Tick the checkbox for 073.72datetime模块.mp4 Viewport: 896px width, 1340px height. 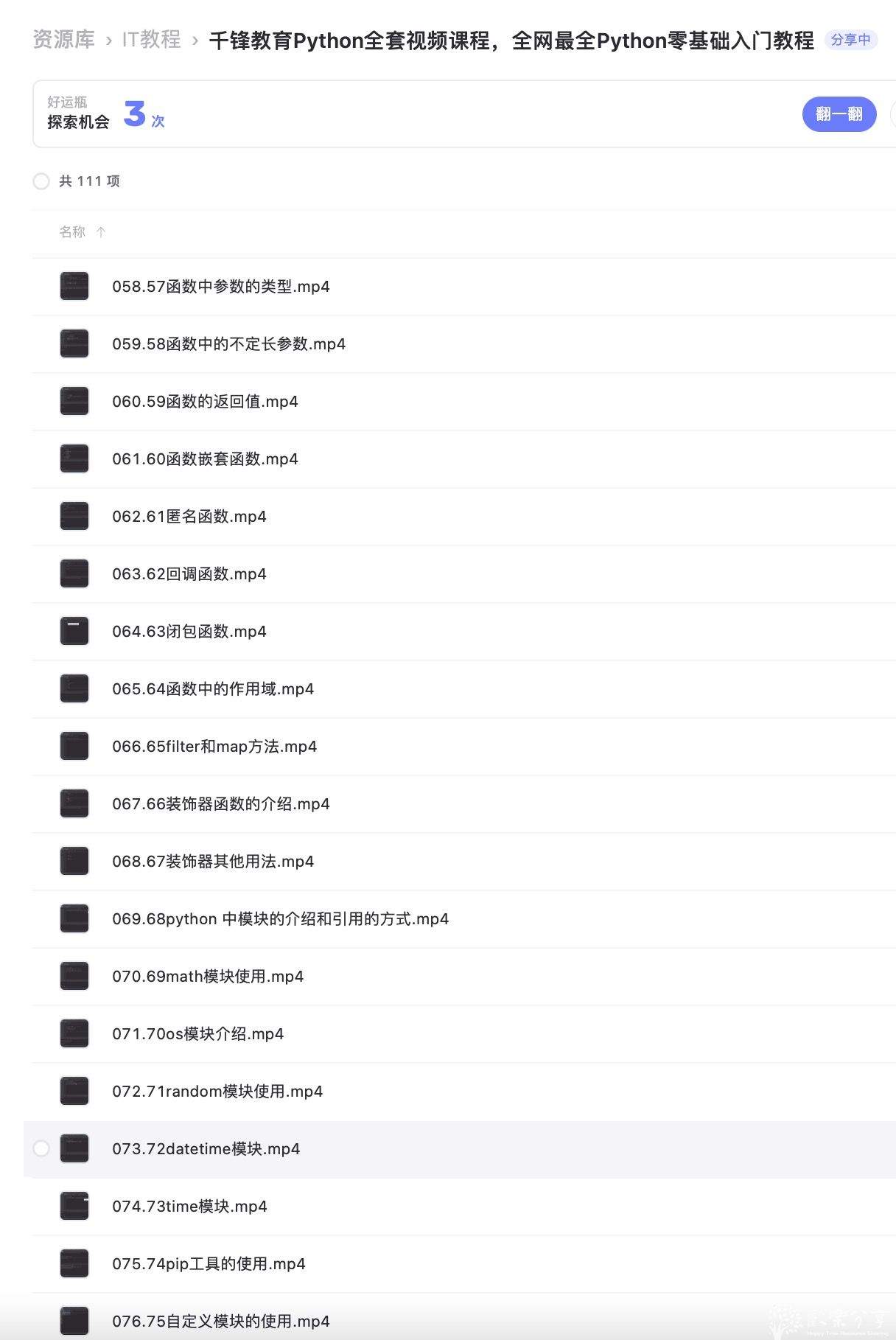(41, 1149)
